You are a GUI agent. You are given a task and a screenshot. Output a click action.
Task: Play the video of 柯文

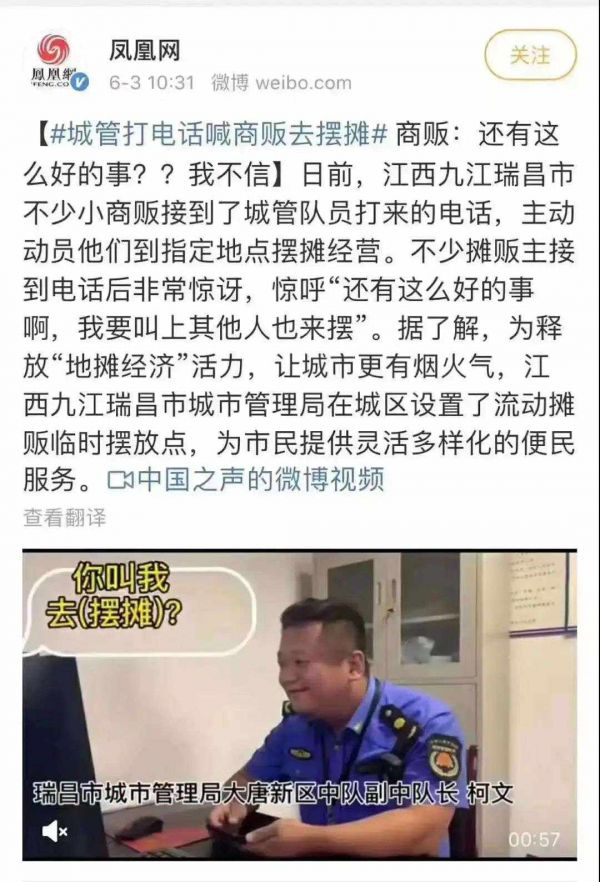[300, 700]
